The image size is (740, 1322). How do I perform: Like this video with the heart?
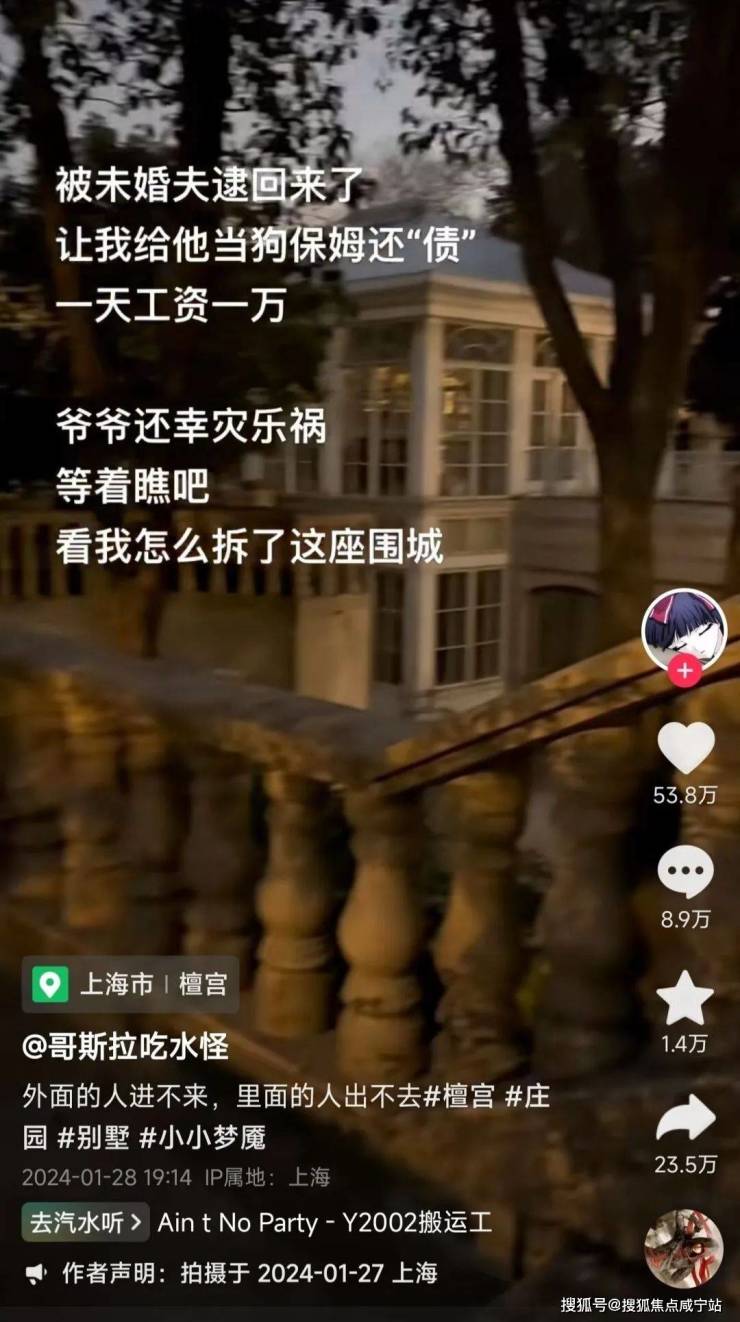685,748
